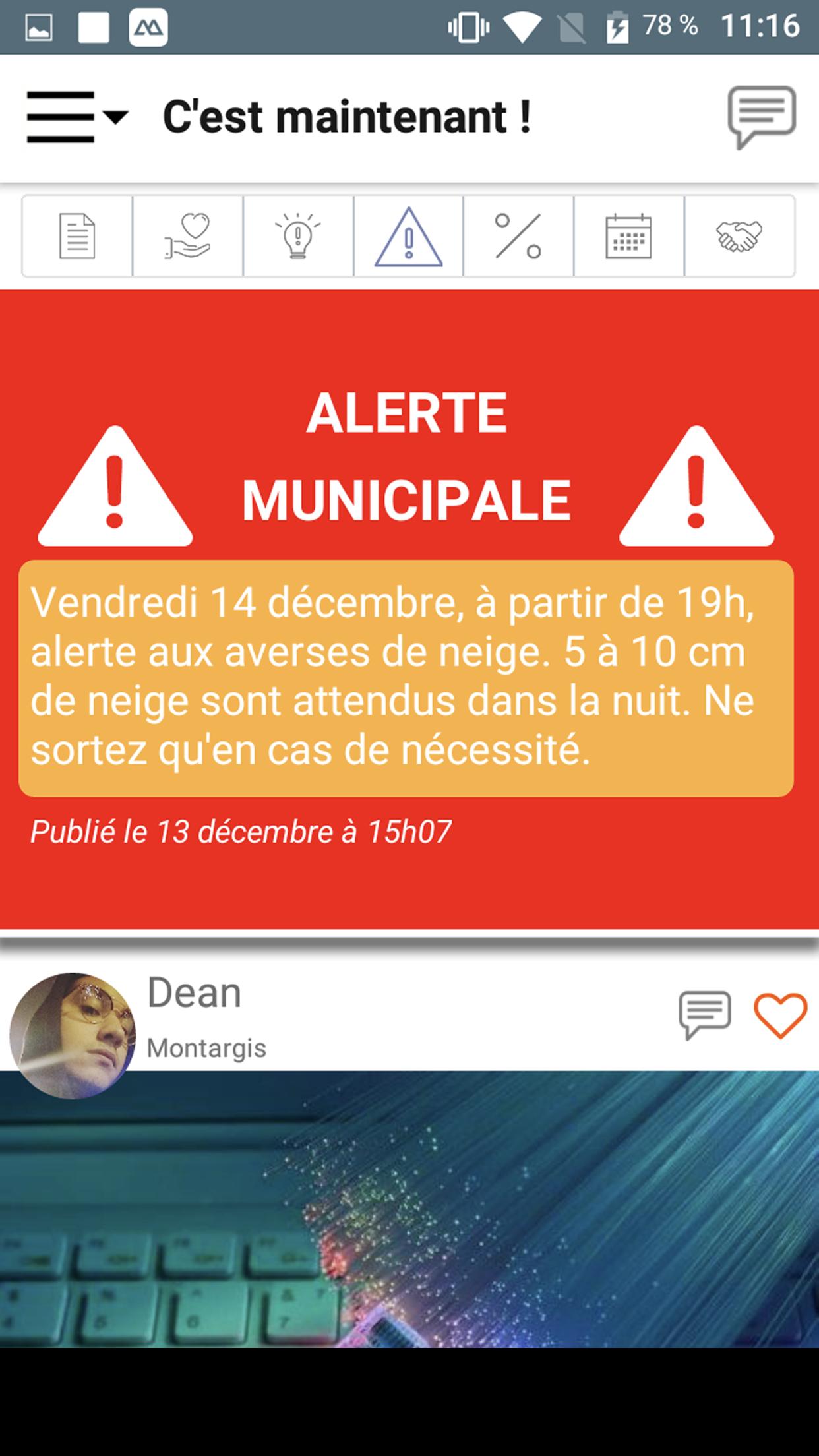The width and height of the screenshot is (819, 1456).
Task: Select the calendar events filter
Action: pos(628,236)
